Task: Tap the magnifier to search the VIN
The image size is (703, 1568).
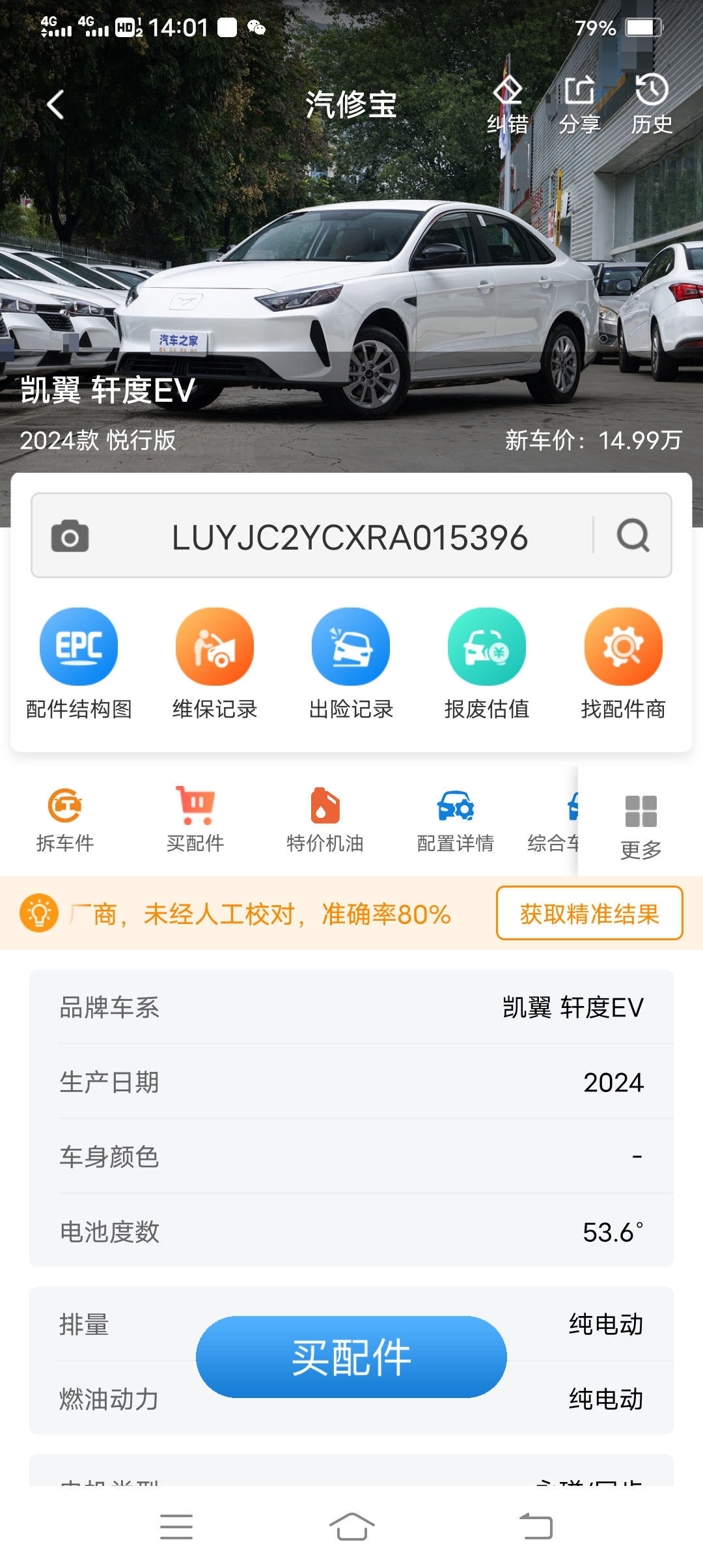Action: pyautogui.click(x=633, y=535)
